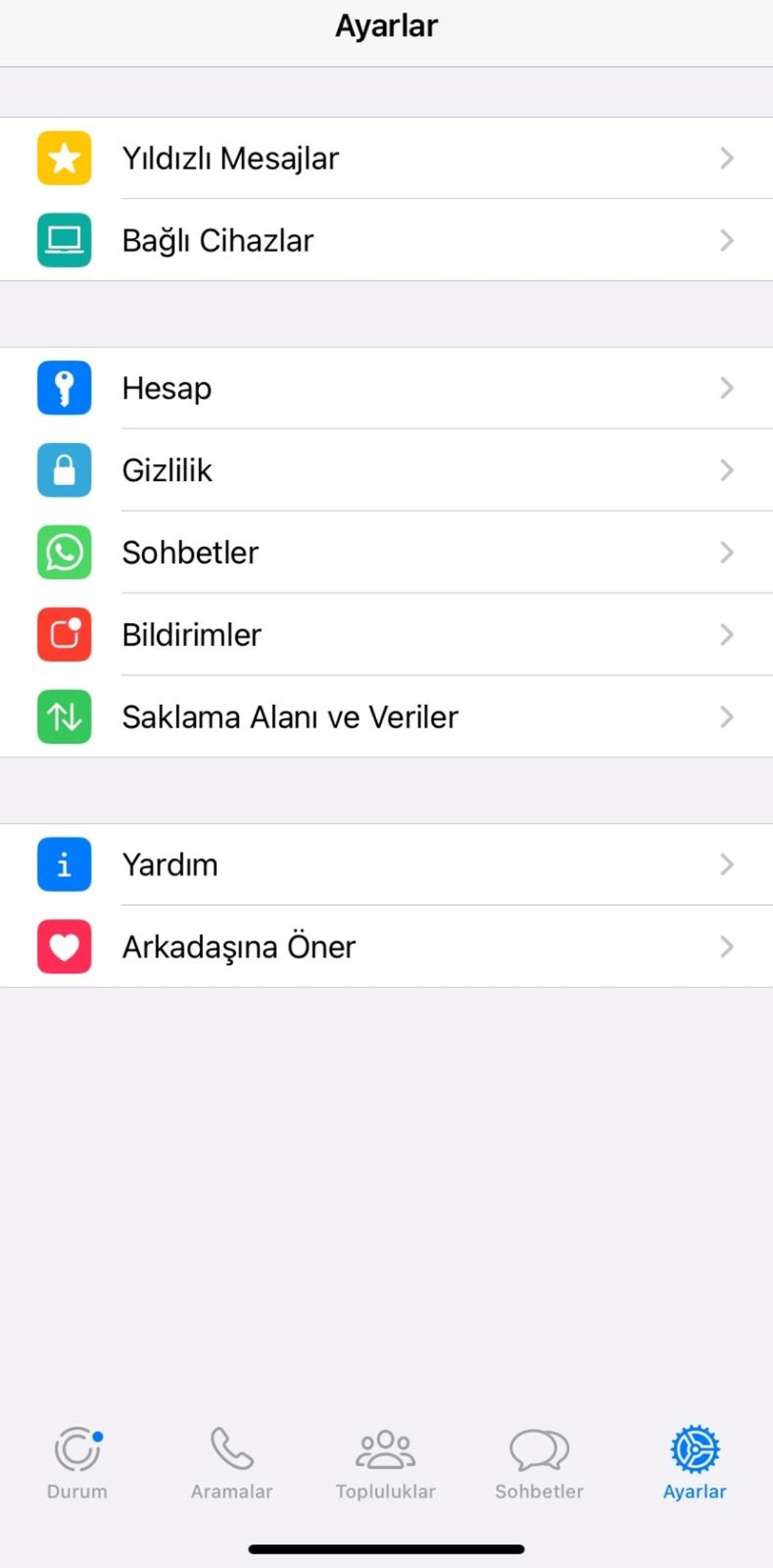Open Bildirimler settings
773x1568 pixels.
point(386,635)
